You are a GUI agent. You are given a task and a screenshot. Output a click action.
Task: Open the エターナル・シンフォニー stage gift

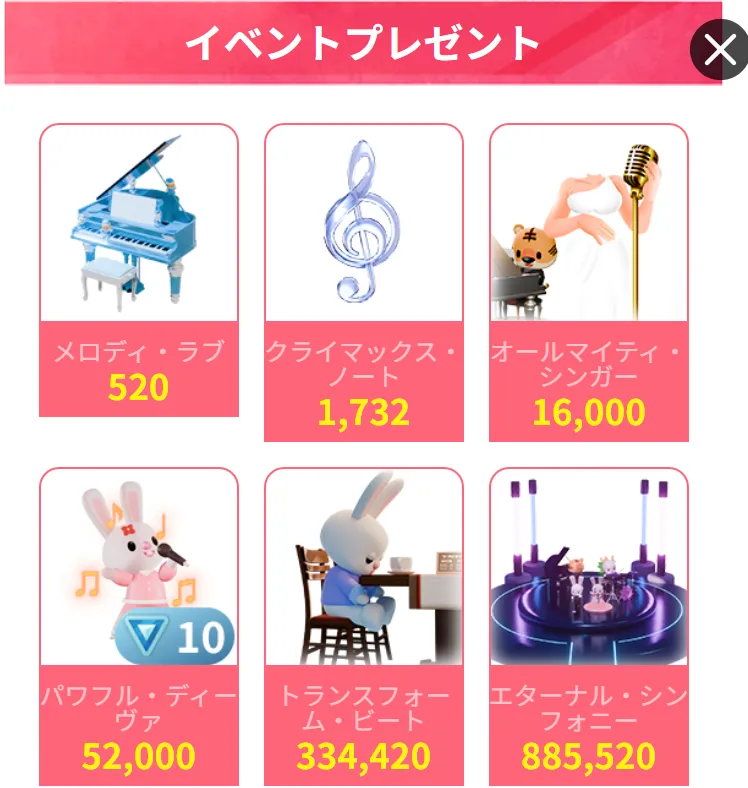(589, 625)
